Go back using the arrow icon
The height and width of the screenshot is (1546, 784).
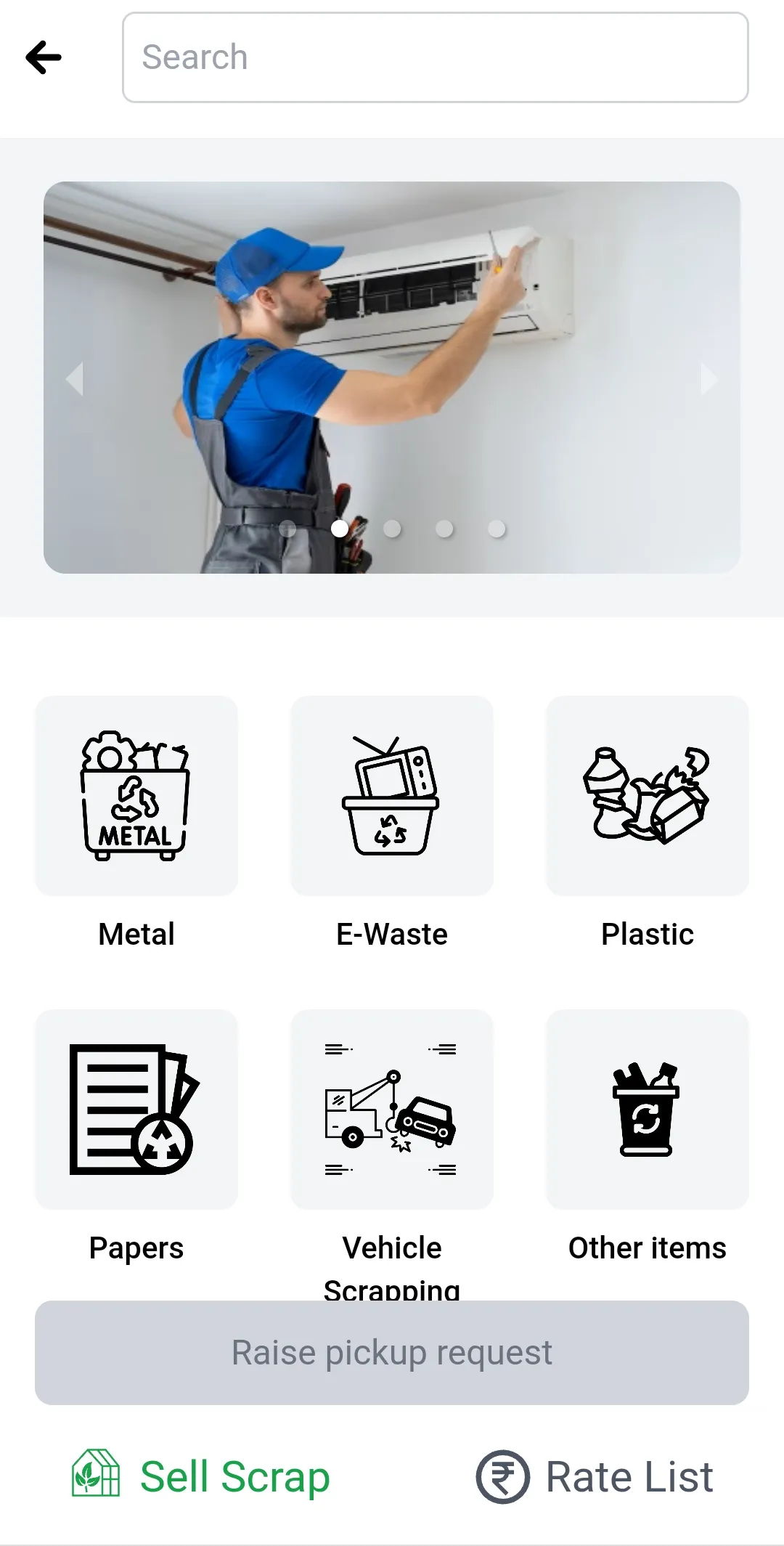(x=44, y=57)
